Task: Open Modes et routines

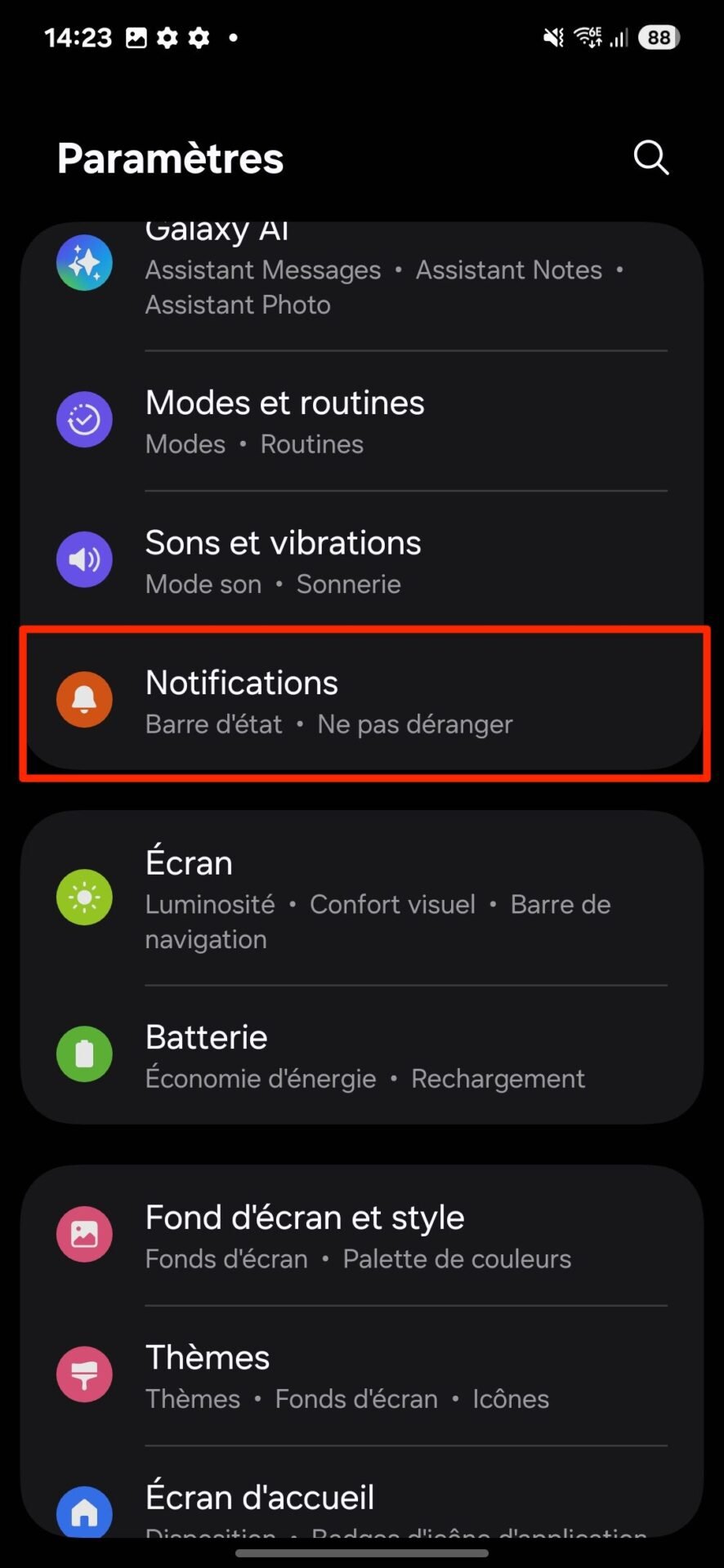Action: pos(362,421)
